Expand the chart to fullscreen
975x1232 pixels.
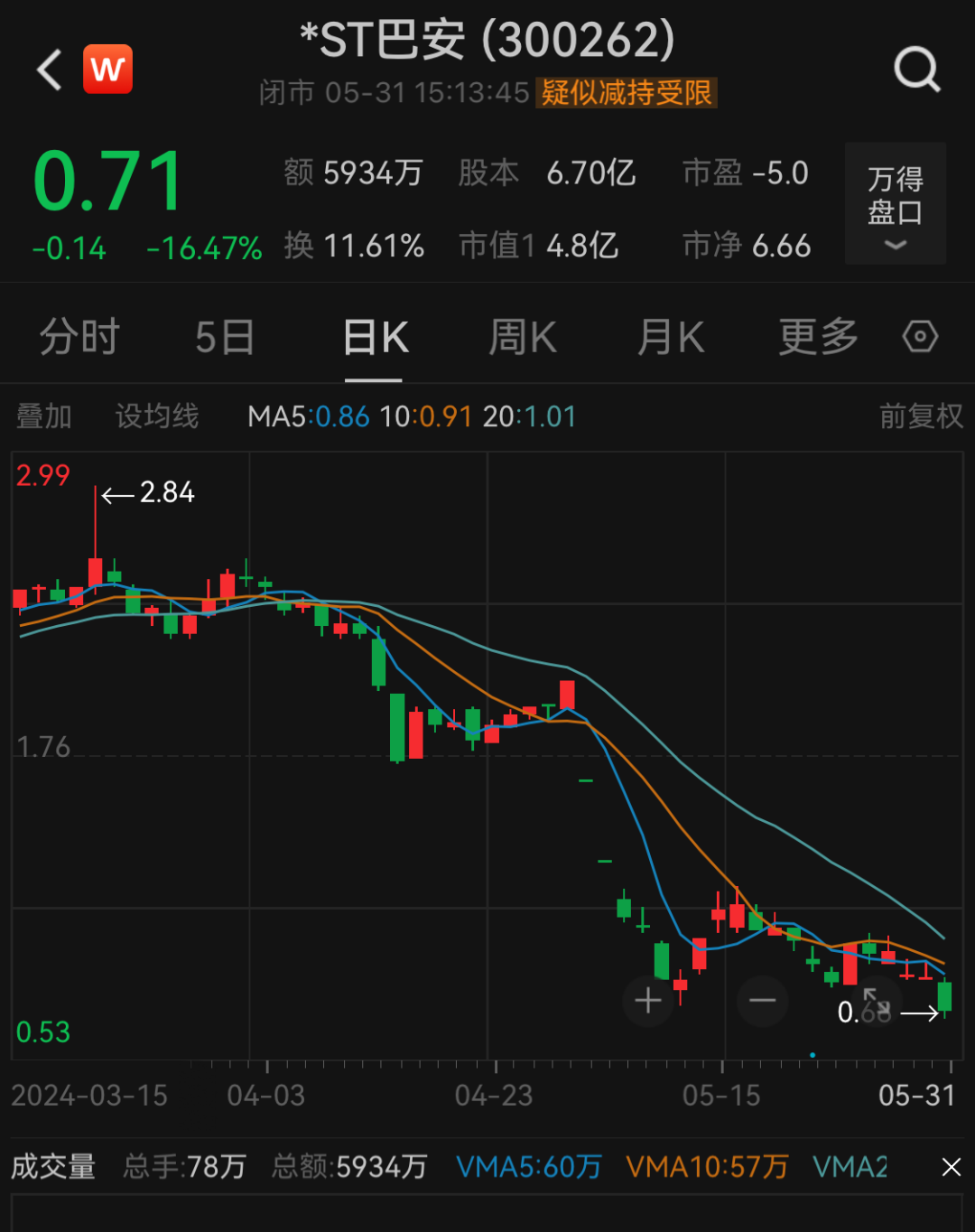(876, 1003)
